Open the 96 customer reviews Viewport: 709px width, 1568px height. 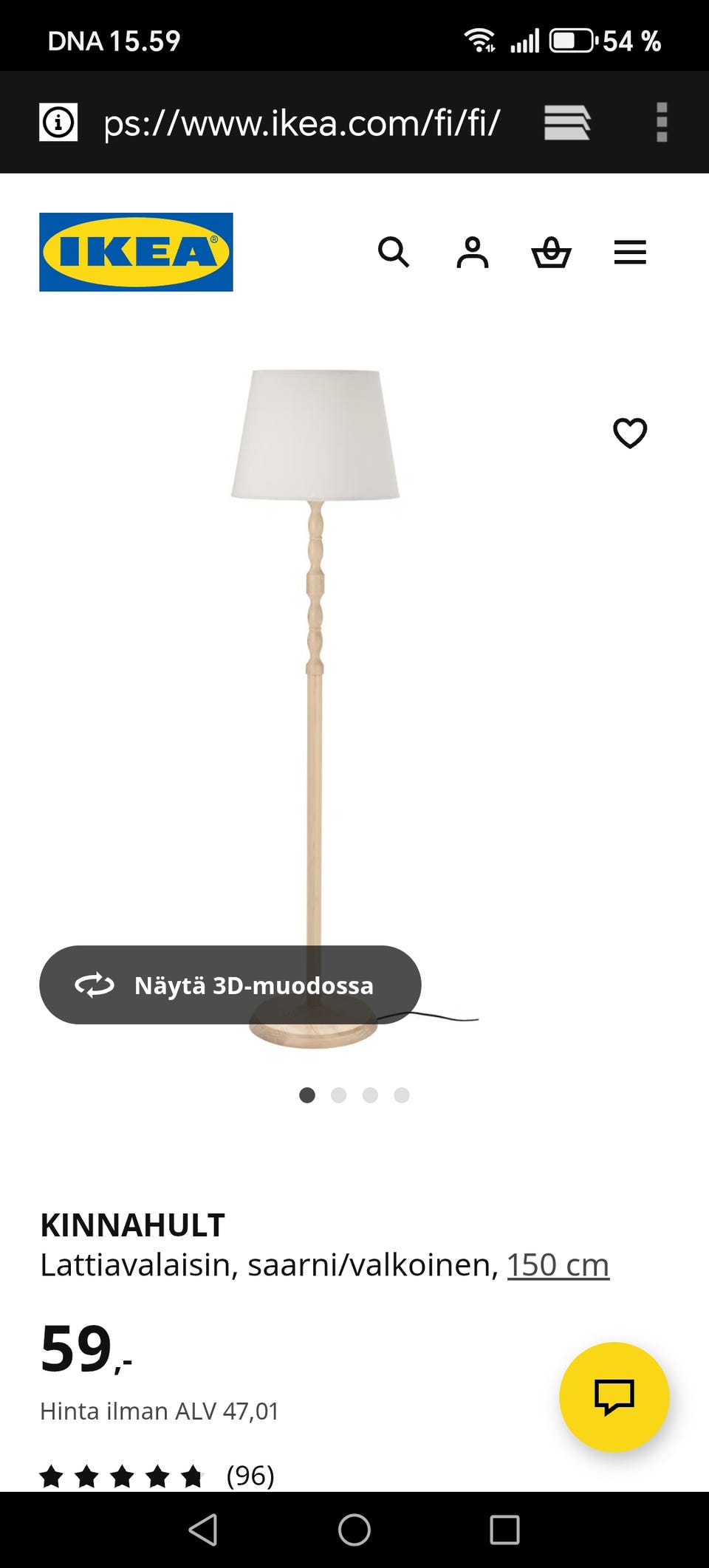250,1476
